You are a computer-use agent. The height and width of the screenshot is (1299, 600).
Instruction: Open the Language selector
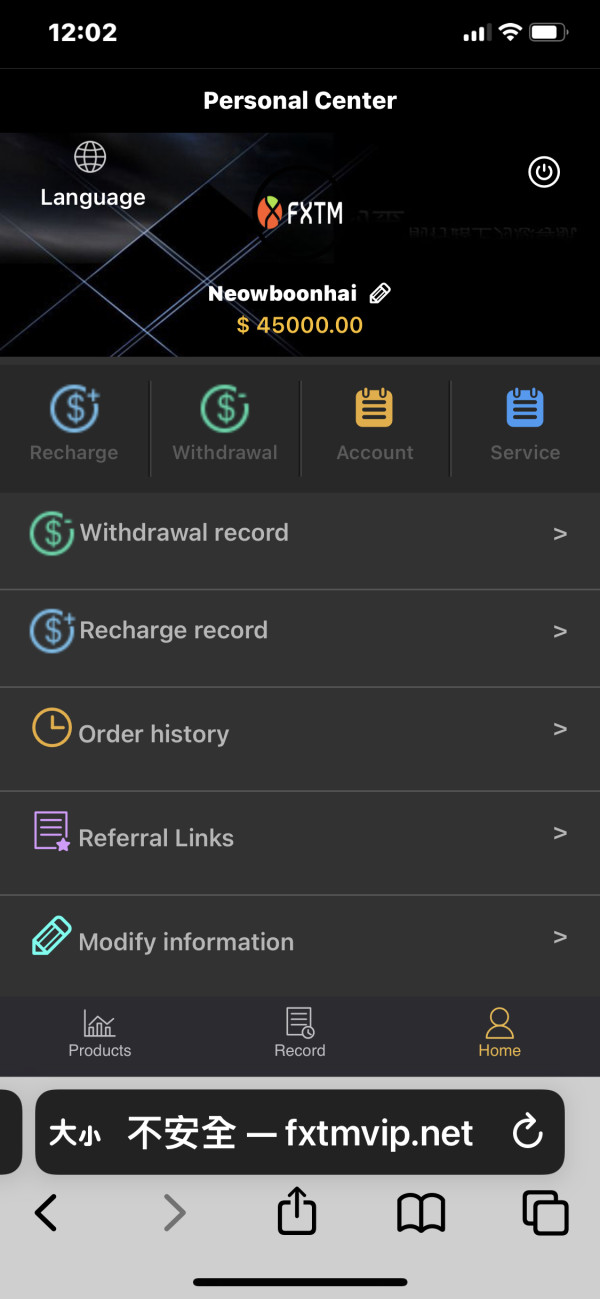pos(92,175)
